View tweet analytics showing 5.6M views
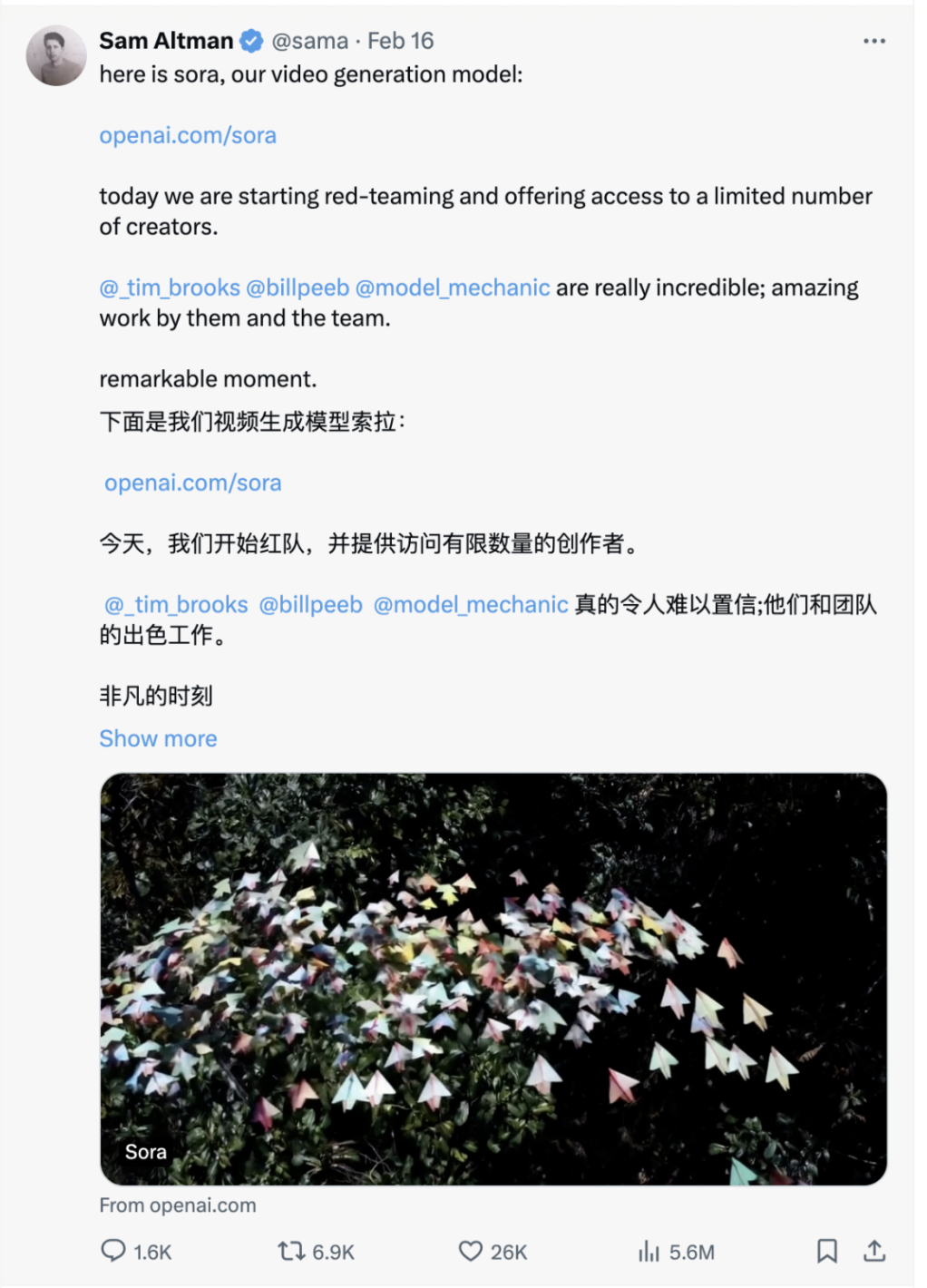Screen dimensions: 927x1288 [x=649, y=1252]
